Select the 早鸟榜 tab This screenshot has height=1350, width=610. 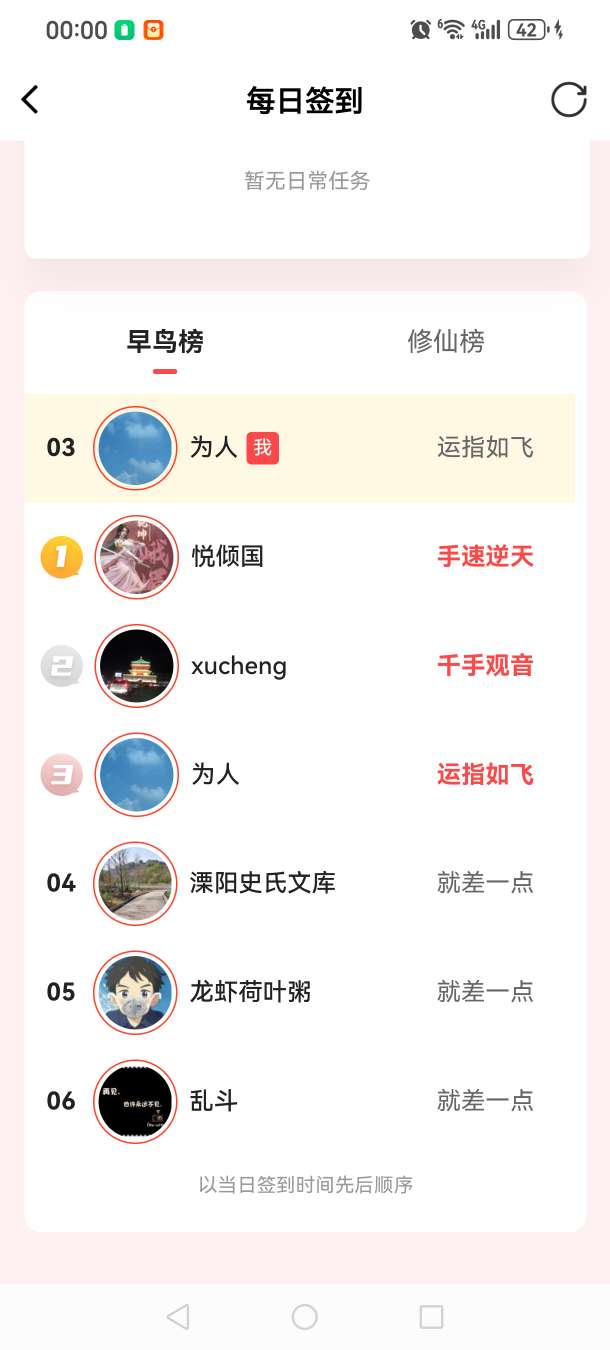165,342
